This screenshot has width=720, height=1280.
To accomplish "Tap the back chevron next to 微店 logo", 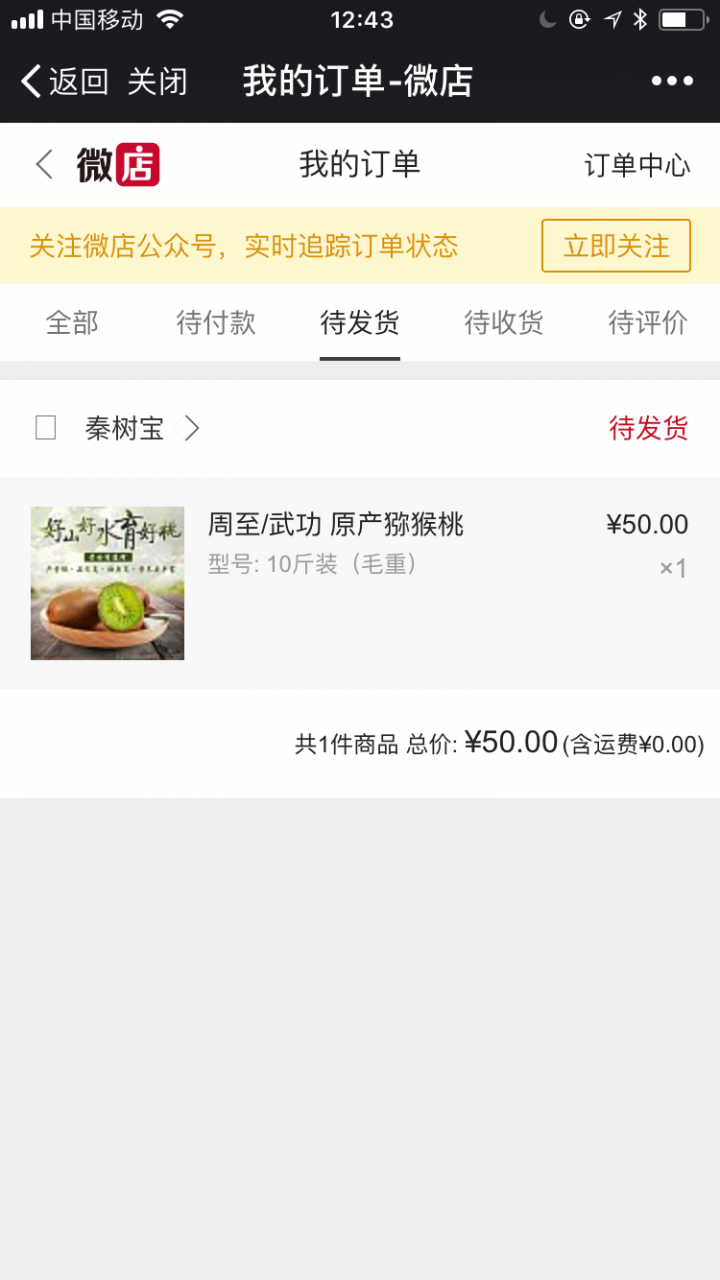I will tap(42, 164).
